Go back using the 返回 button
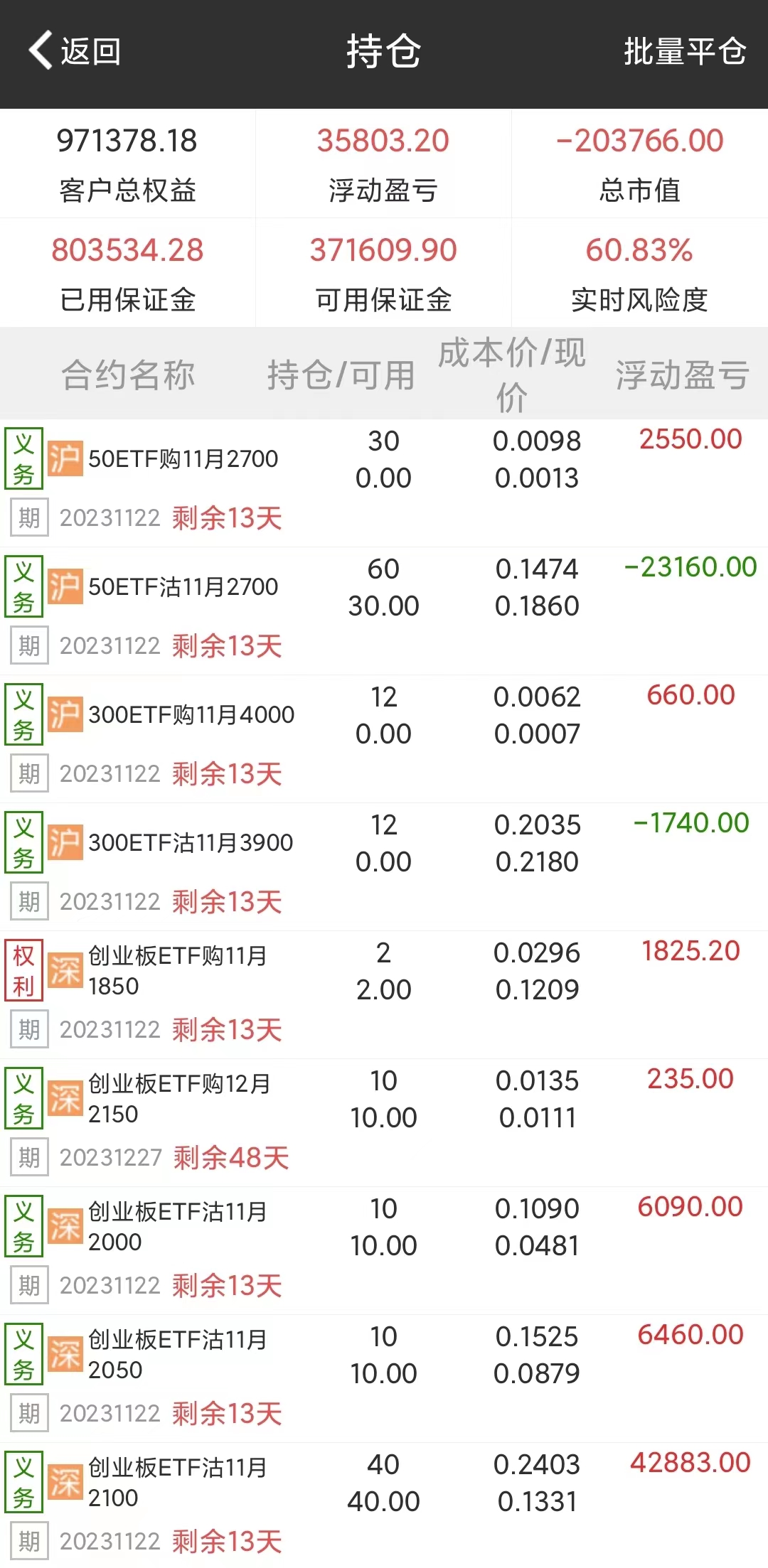 click(75, 51)
